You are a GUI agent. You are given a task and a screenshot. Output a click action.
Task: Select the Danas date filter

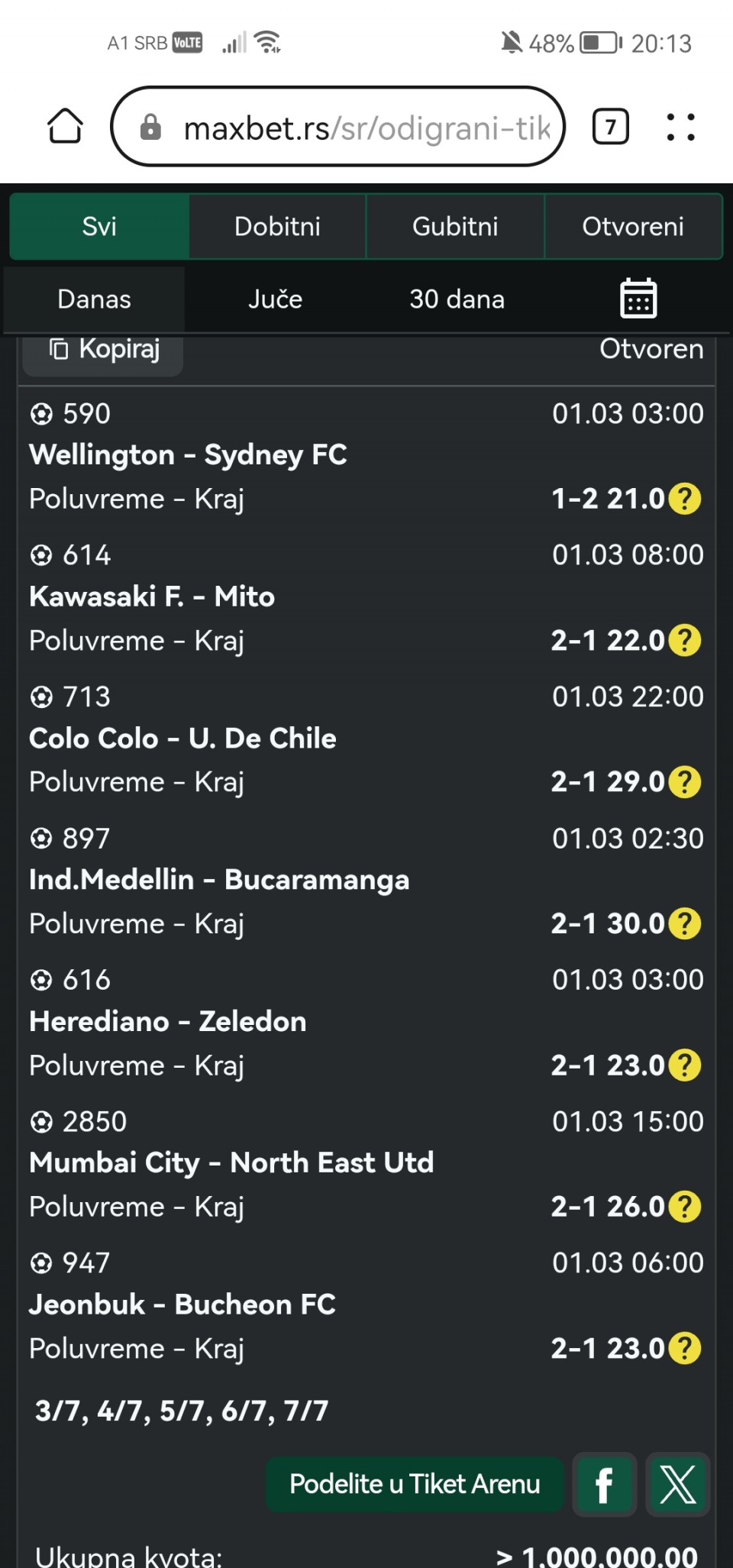coord(94,299)
